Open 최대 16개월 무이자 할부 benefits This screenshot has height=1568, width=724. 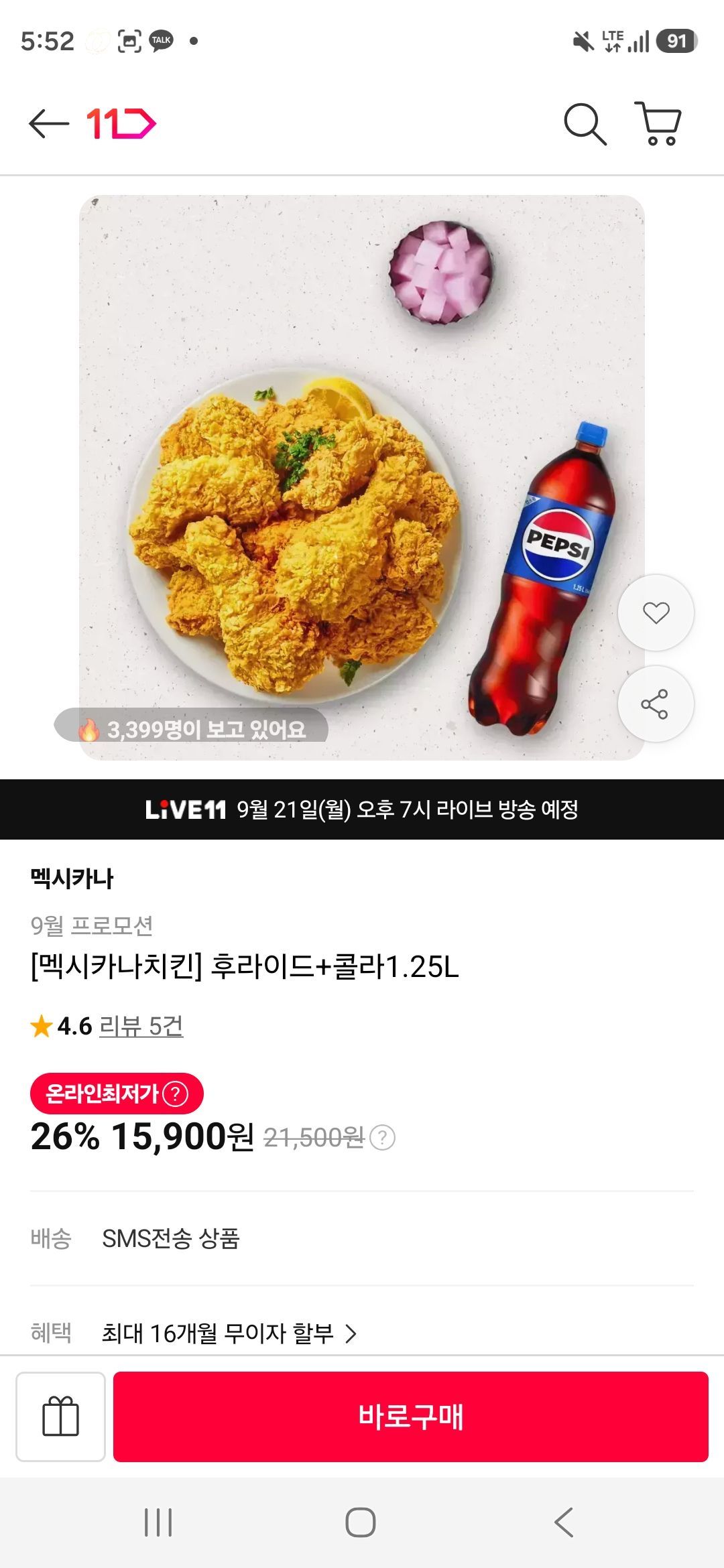click(229, 1333)
